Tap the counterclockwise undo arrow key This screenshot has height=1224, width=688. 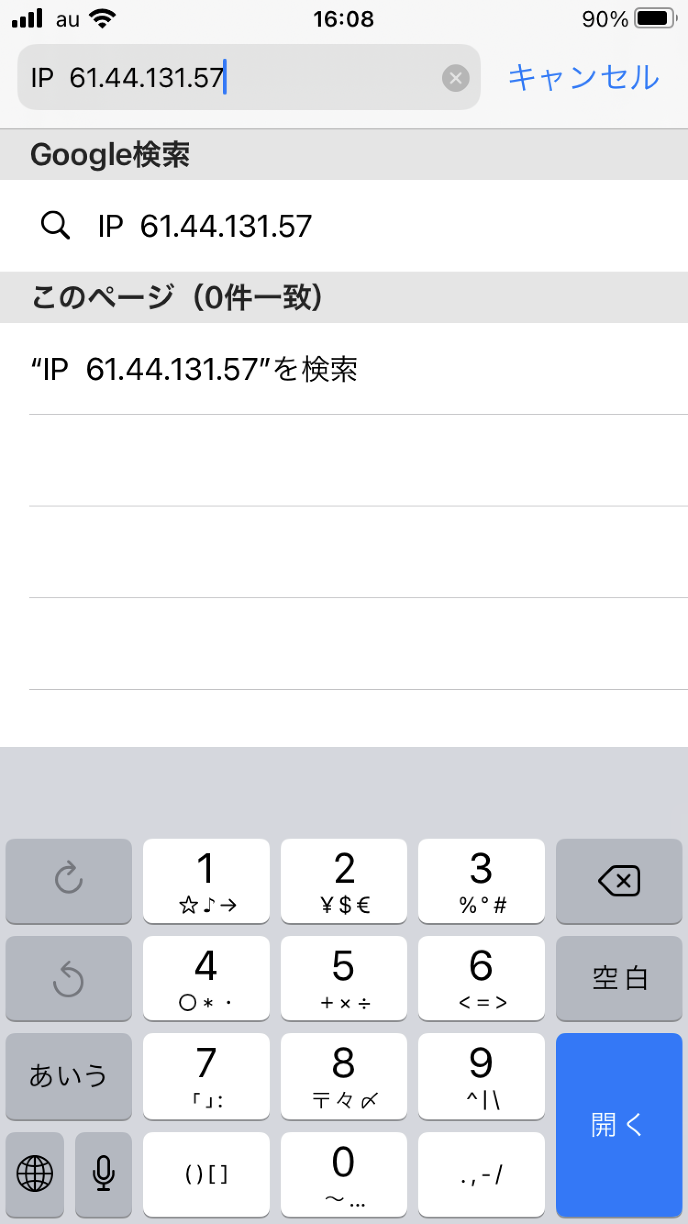[x=68, y=977]
